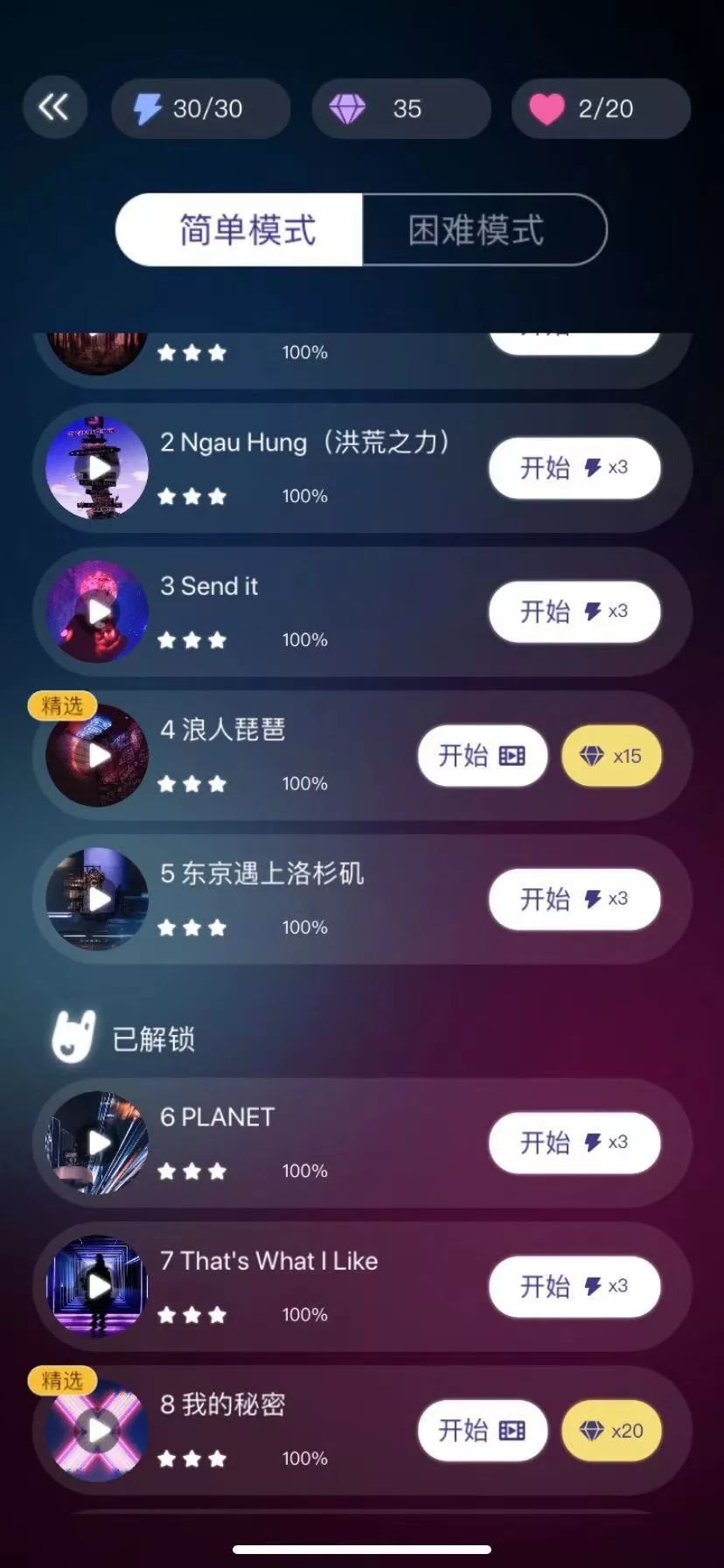
Task: Watch ad to start 我的秘密
Action: coord(482,1431)
